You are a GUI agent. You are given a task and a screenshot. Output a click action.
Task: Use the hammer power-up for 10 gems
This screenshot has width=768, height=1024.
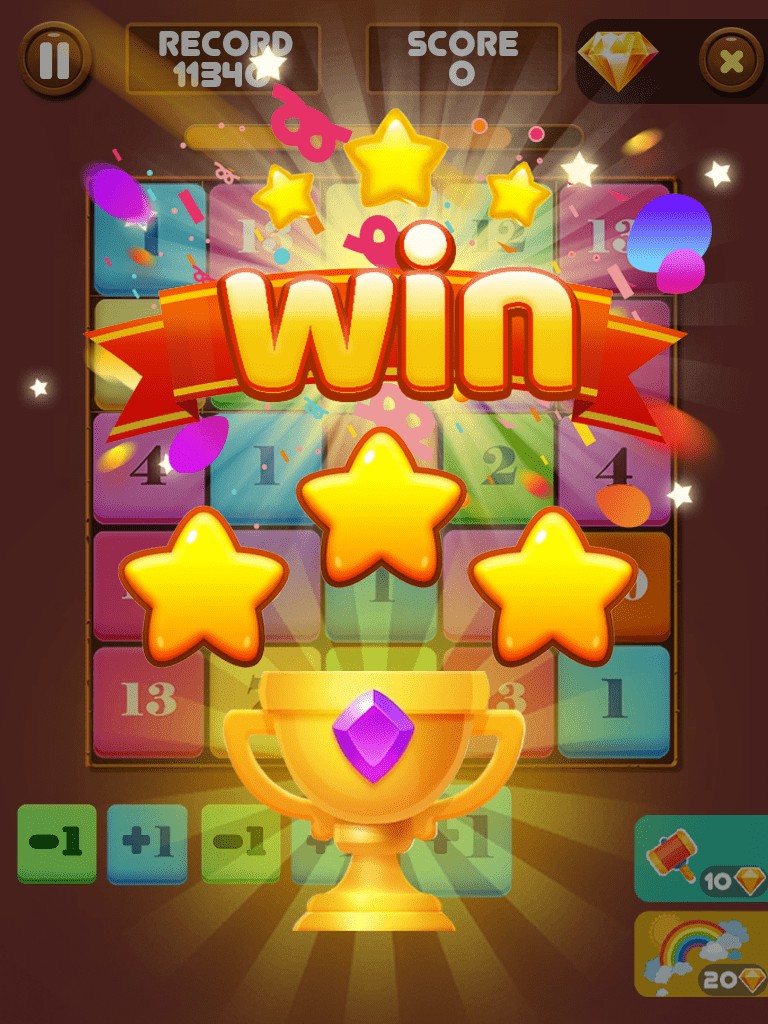coord(700,858)
